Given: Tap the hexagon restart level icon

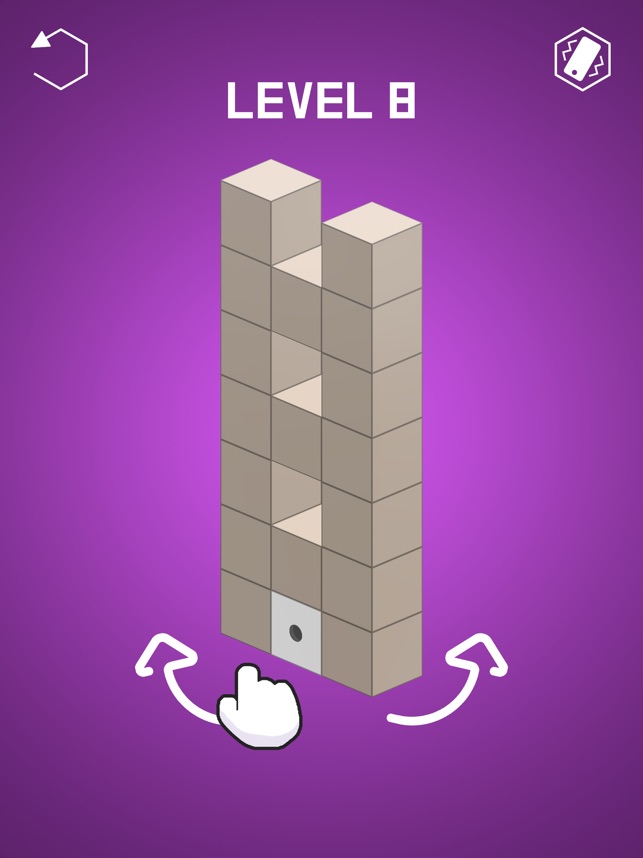Looking at the screenshot, I should pos(60,59).
